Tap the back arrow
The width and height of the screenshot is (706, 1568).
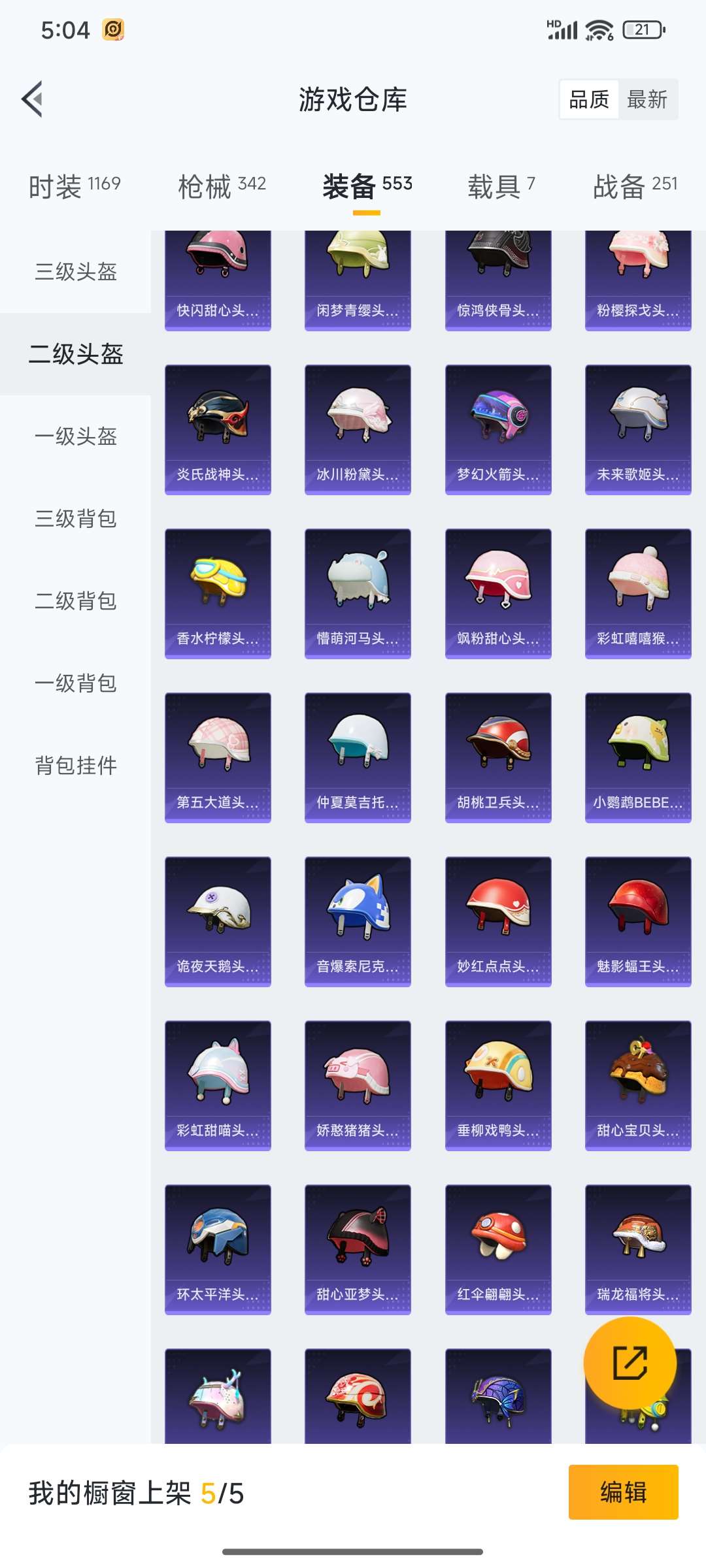(x=34, y=99)
